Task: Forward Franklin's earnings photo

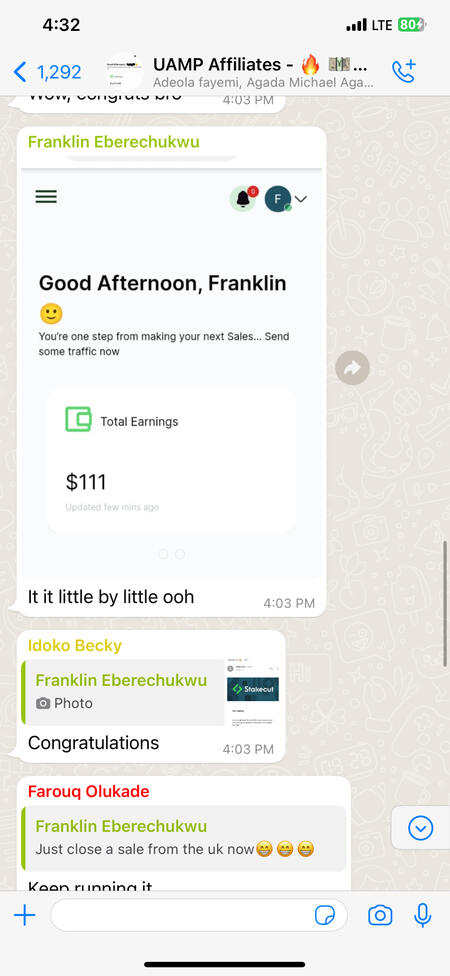Action: (x=352, y=368)
